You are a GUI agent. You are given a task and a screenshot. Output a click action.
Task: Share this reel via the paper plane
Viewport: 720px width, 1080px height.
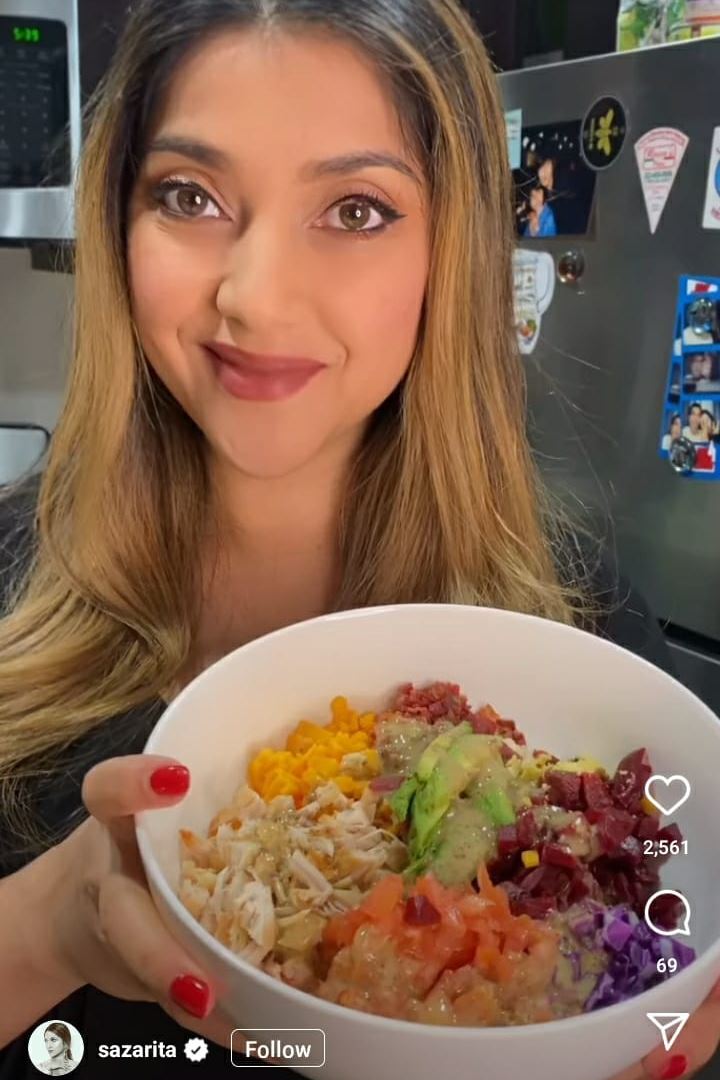(x=667, y=1030)
